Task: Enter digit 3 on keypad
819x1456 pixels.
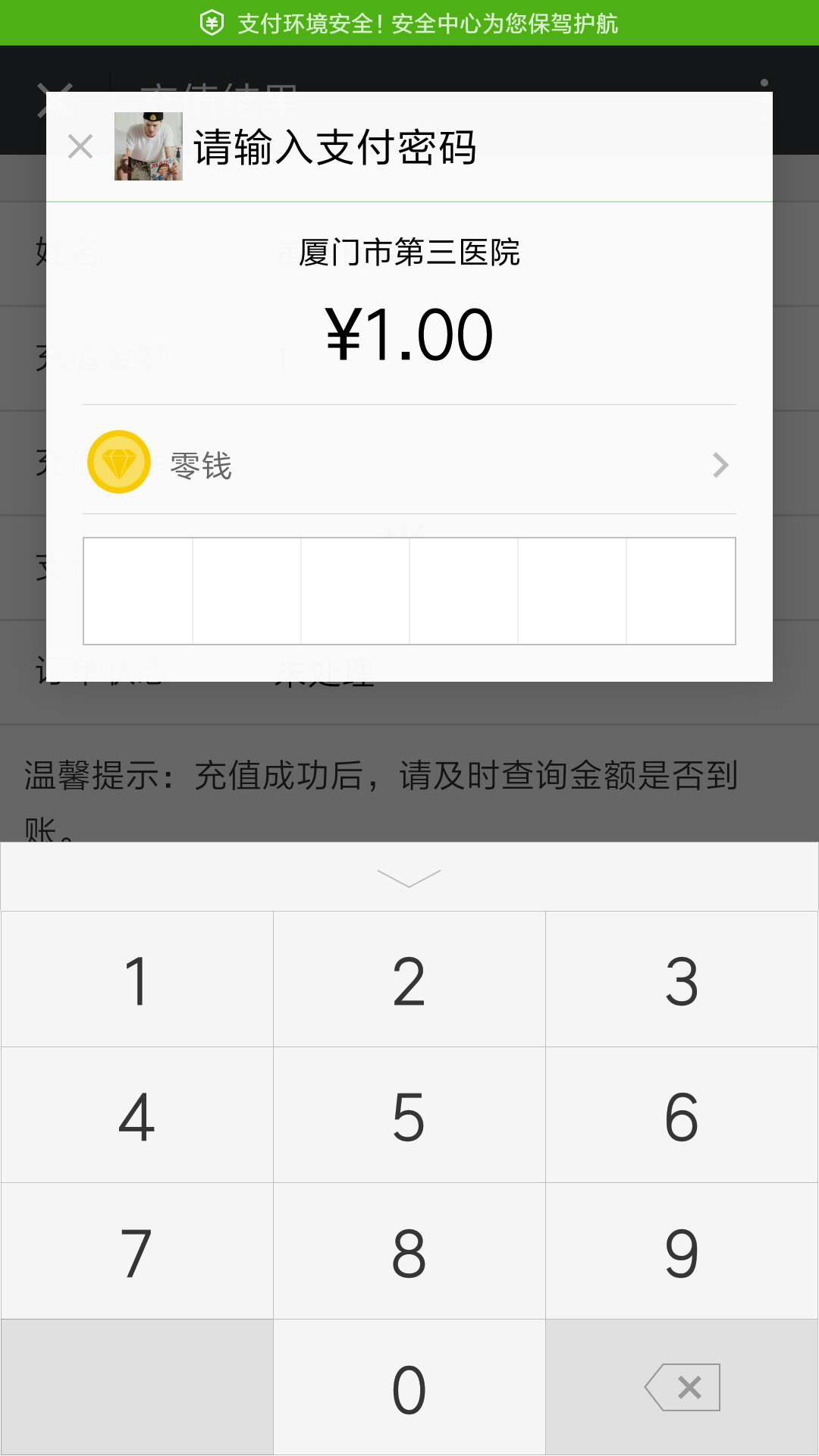Action: pyautogui.click(x=682, y=981)
